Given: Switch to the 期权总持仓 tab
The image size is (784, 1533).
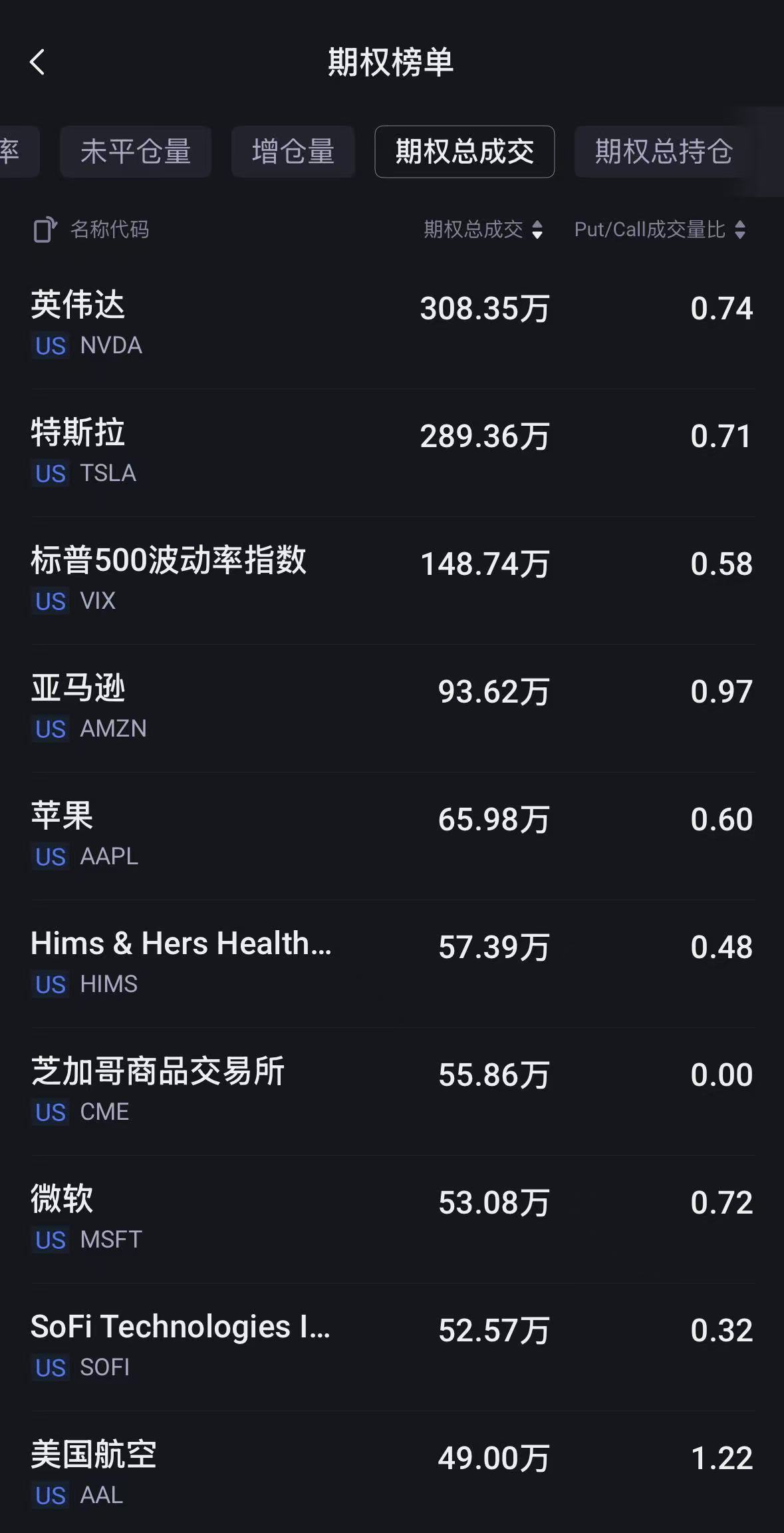Looking at the screenshot, I should click(x=663, y=152).
